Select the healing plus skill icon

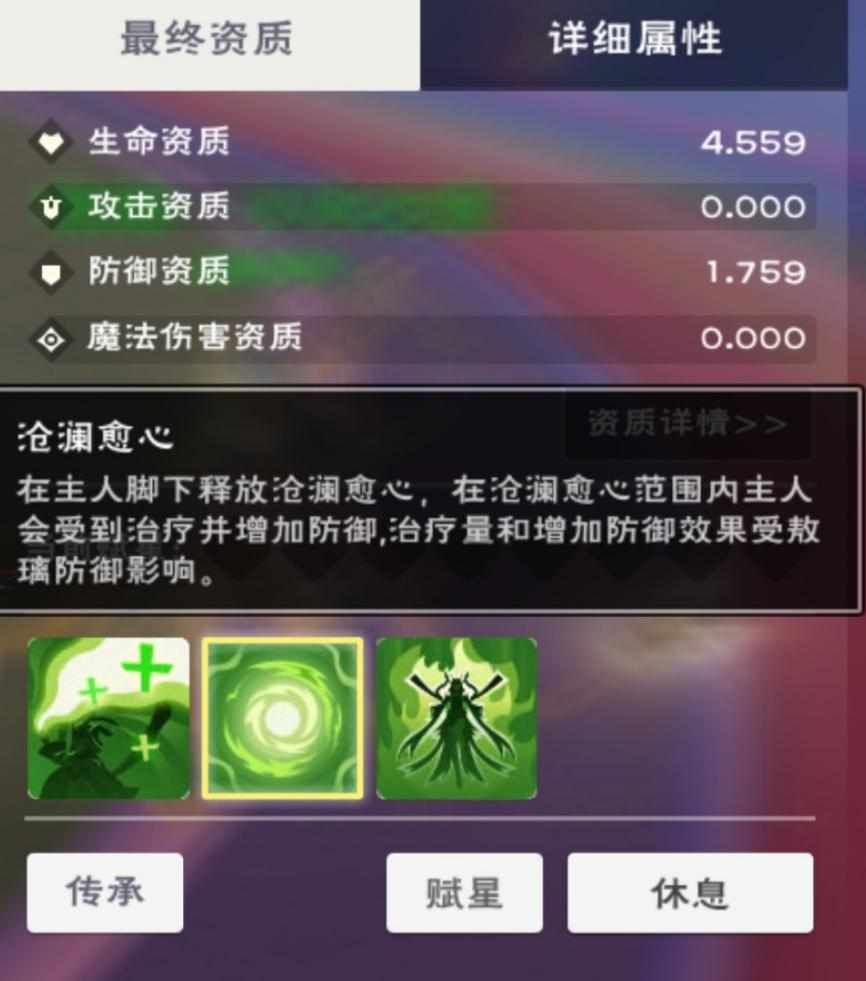[108, 719]
